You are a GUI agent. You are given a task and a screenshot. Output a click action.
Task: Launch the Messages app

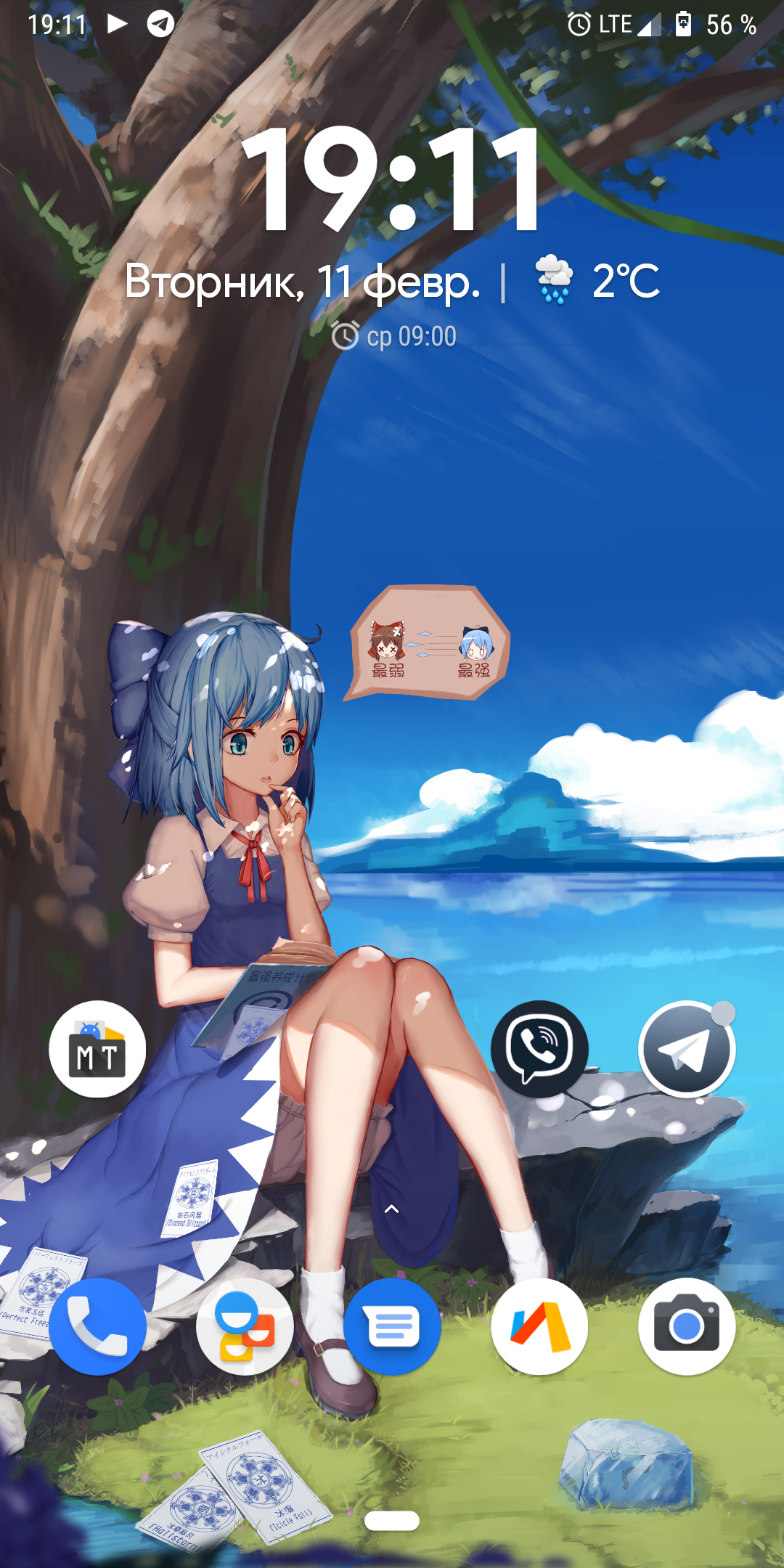392,1326
